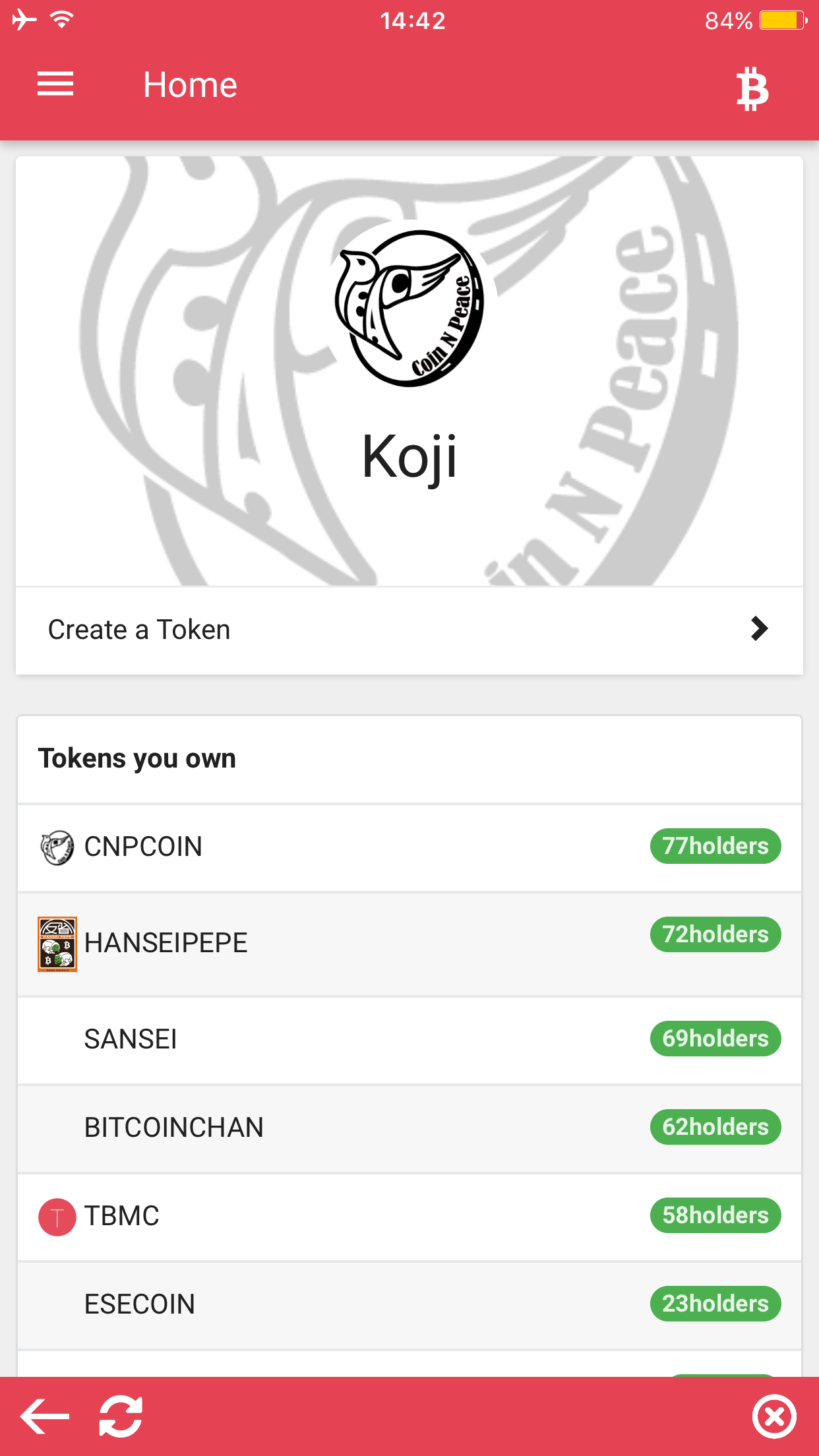This screenshot has width=819, height=1456.
Task: Close the view with the X icon
Action: [x=774, y=1416]
